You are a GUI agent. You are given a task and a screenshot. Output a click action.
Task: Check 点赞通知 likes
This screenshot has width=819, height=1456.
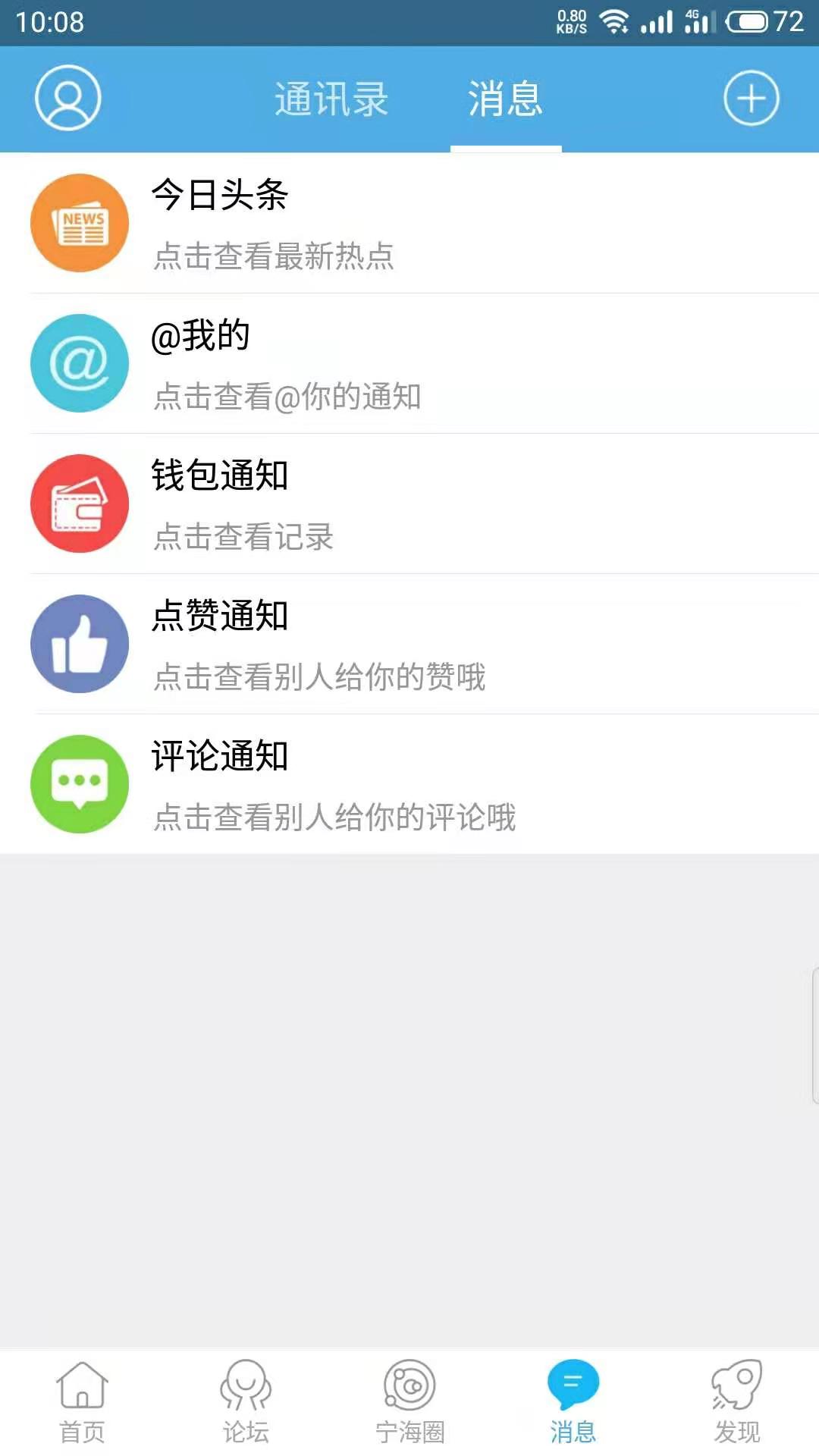[409, 644]
